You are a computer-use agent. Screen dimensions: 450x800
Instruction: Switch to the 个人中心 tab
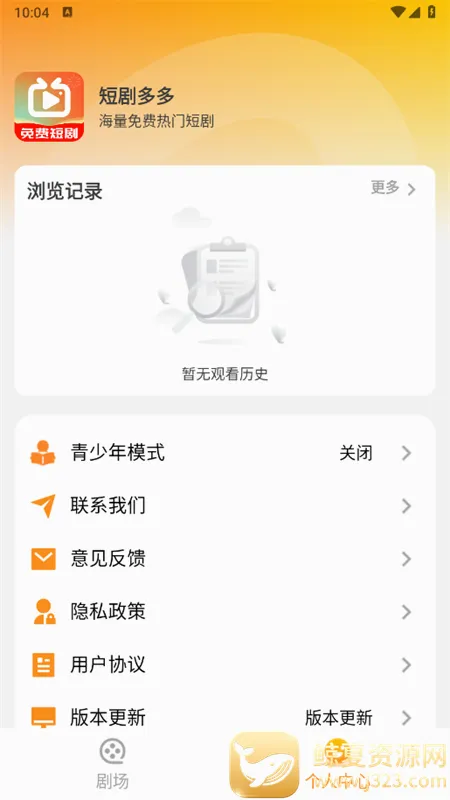[x=337, y=764]
